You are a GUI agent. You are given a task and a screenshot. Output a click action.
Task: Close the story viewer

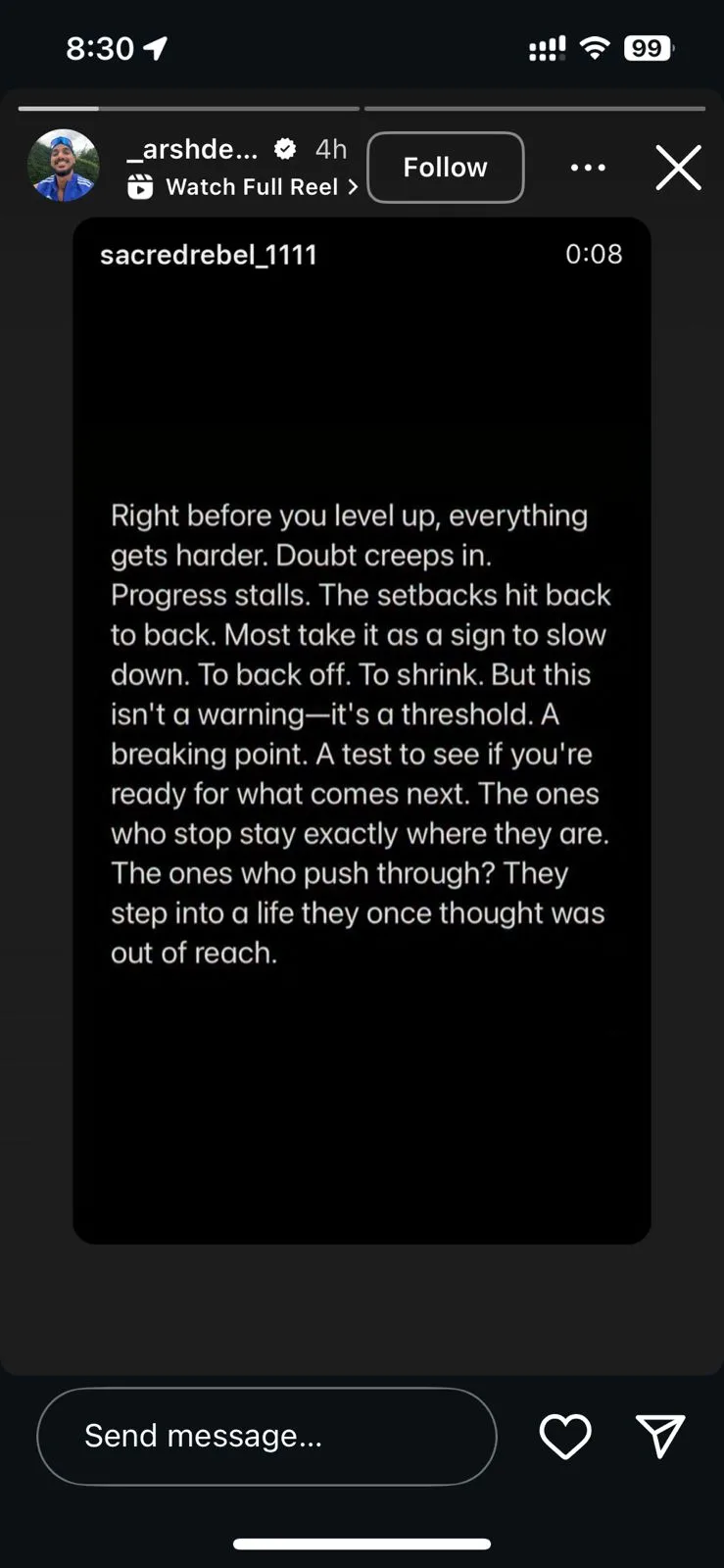678,168
